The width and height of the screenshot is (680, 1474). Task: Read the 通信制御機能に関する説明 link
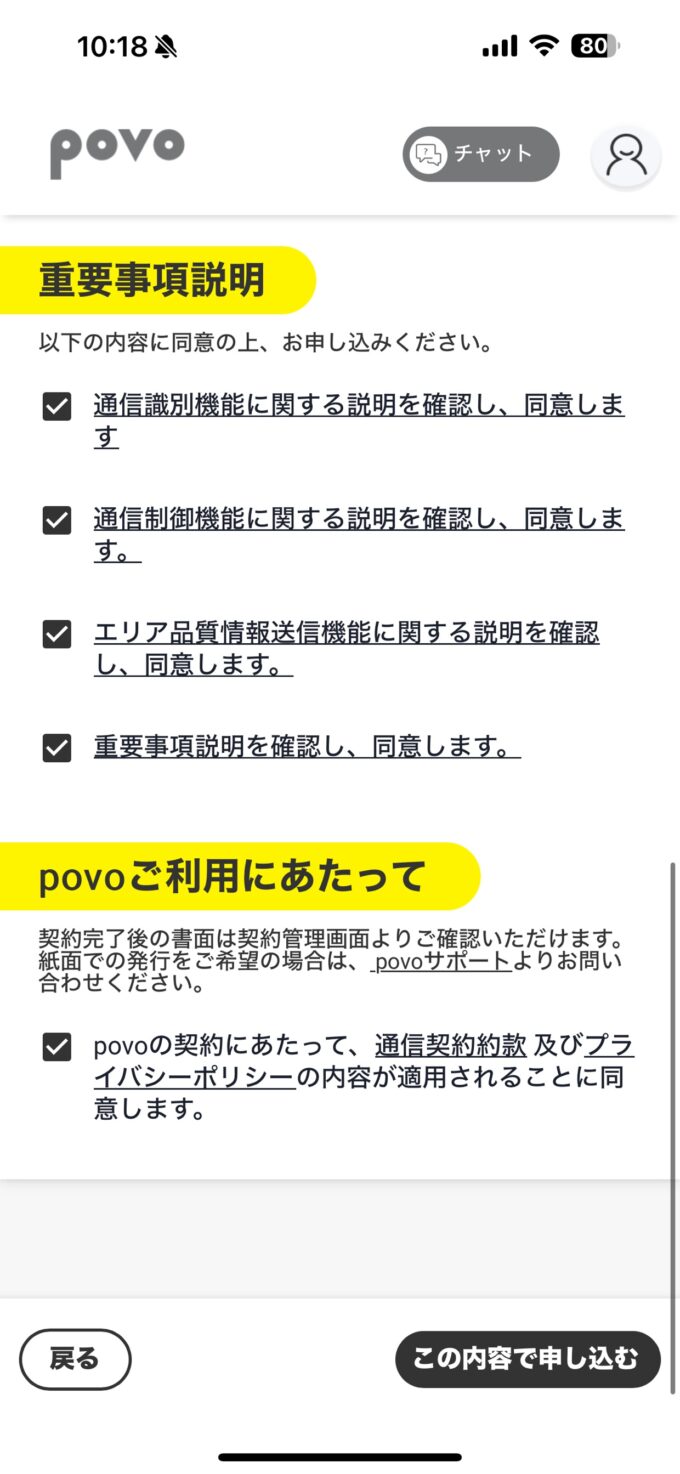pyautogui.click(x=358, y=519)
